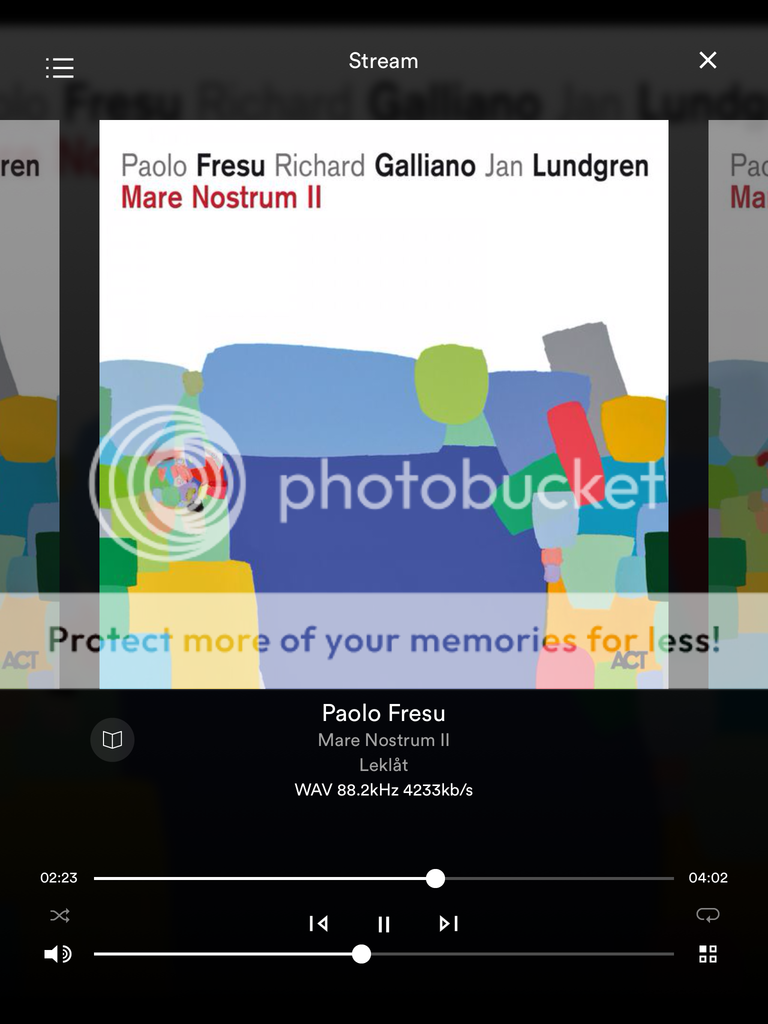768x1024 pixels.
Task: Go back to the previous track
Action: (318, 924)
